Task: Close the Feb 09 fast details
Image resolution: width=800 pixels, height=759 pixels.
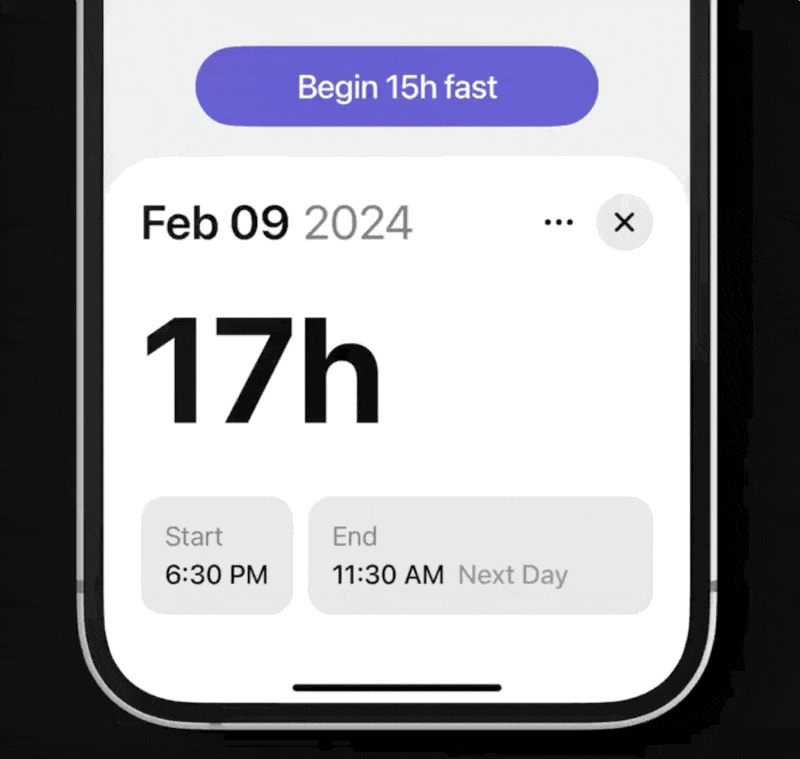Action: coord(624,222)
